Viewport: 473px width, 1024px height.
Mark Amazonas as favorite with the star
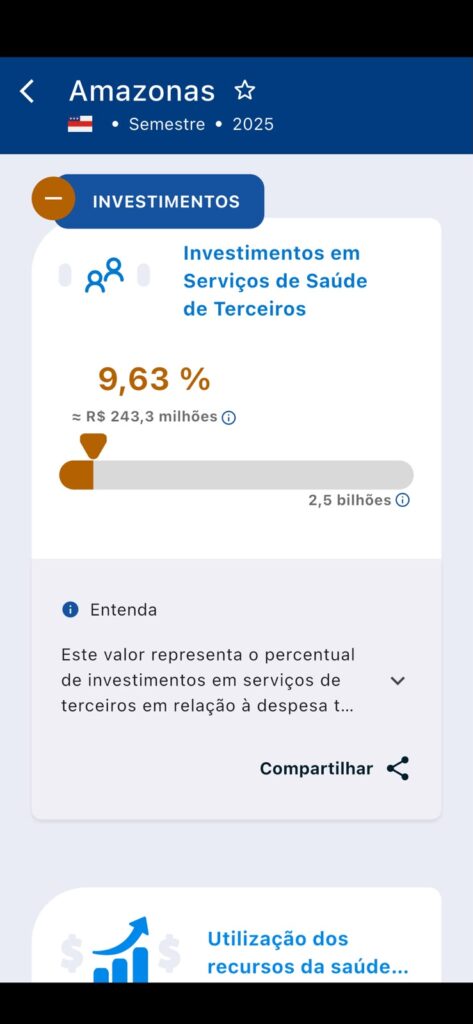[245, 90]
